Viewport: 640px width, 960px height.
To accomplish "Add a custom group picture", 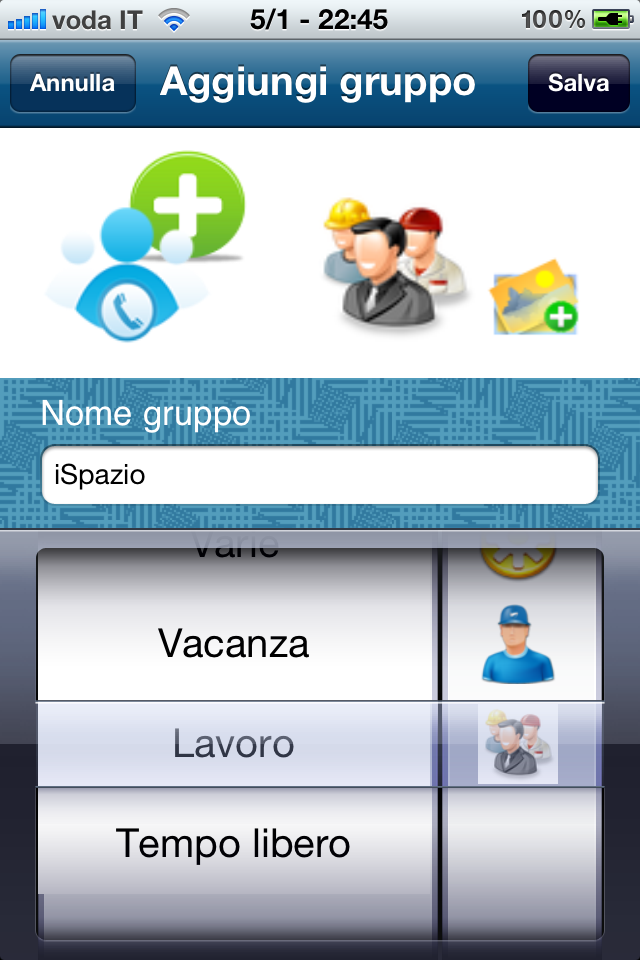I will 536,298.
